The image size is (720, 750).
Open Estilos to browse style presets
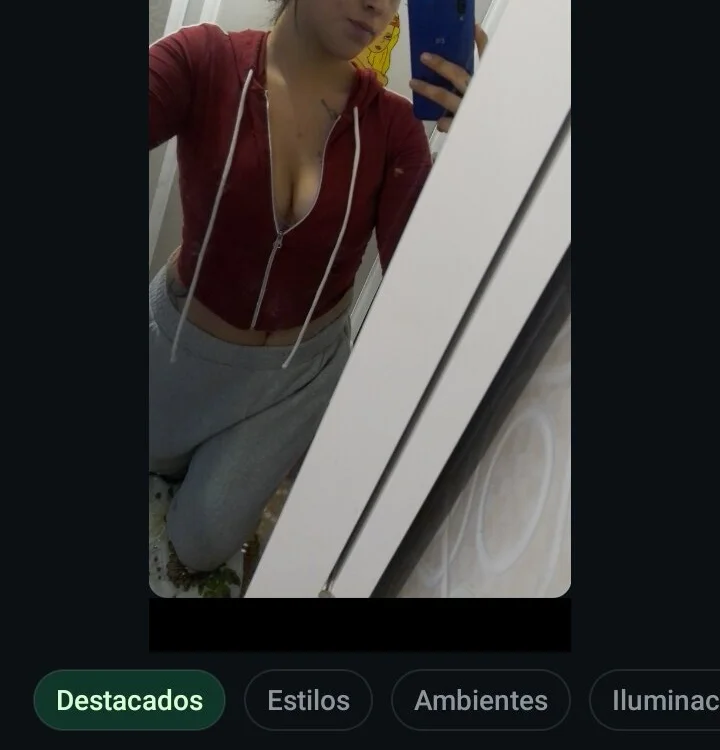point(308,700)
